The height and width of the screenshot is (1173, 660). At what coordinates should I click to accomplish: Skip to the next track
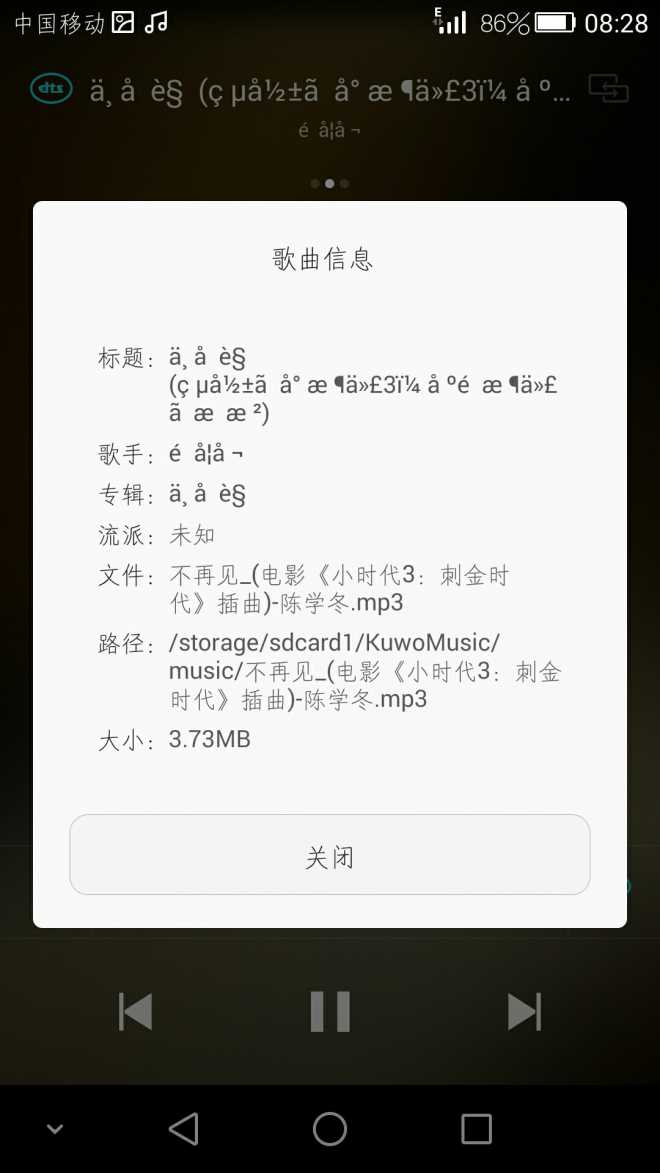pos(524,1011)
